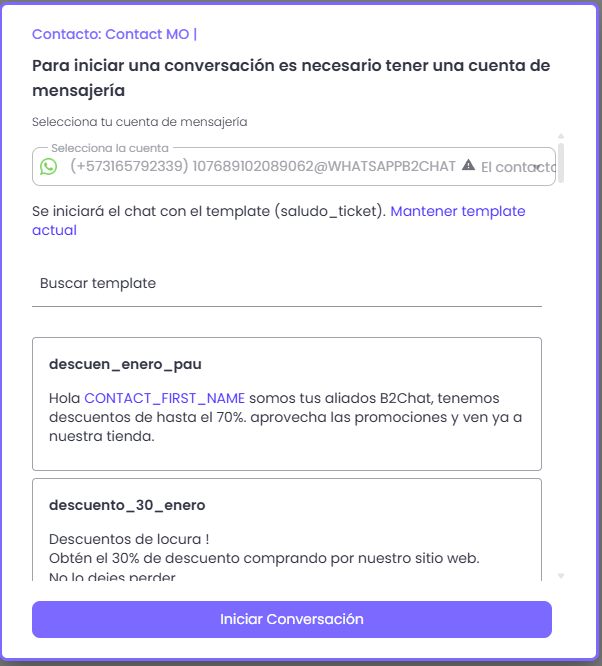Select the descuen_enero_pau template card
This screenshot has width=602, height=666.
coord(286,403)
